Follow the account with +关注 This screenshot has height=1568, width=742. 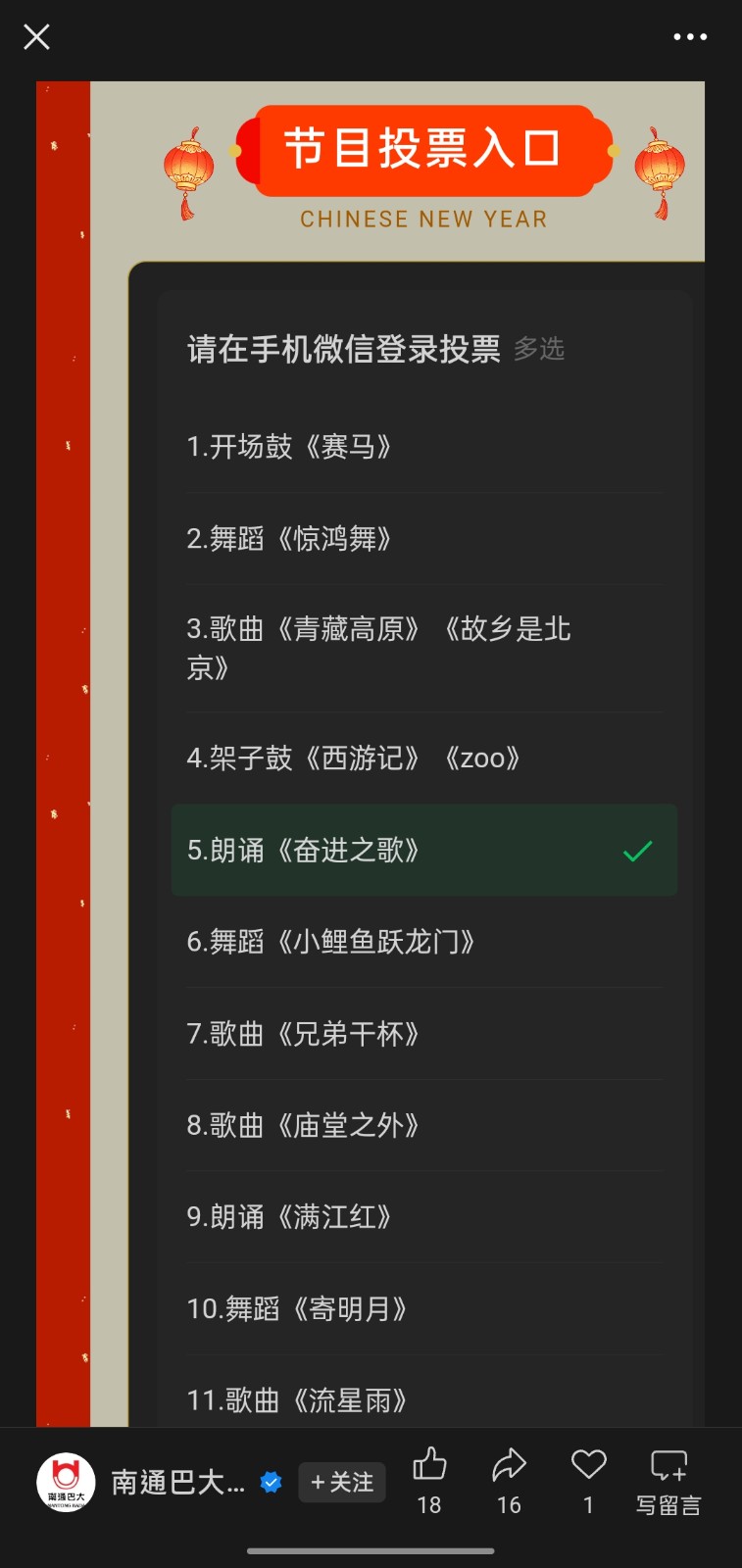(342, 1482)
